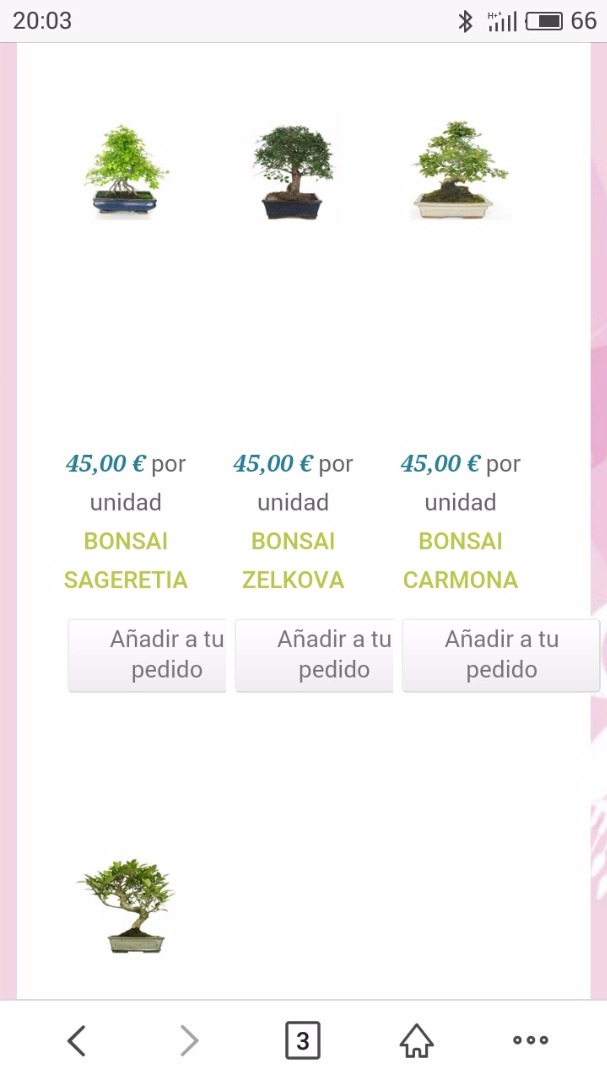Viewport: 607px width, 1080px height.
Task: Open the browser tabs switcher
Action: point(303,1041)
